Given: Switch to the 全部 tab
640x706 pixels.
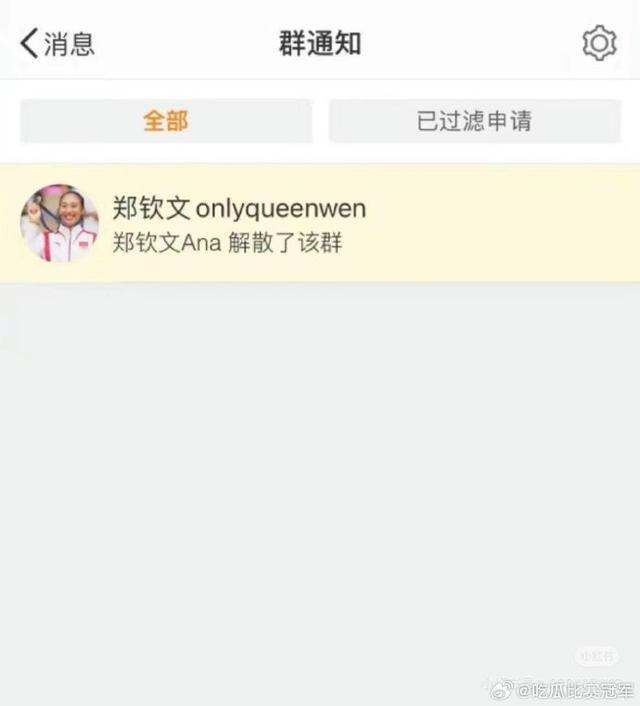Looking at the screenshot, I should 166,121.
